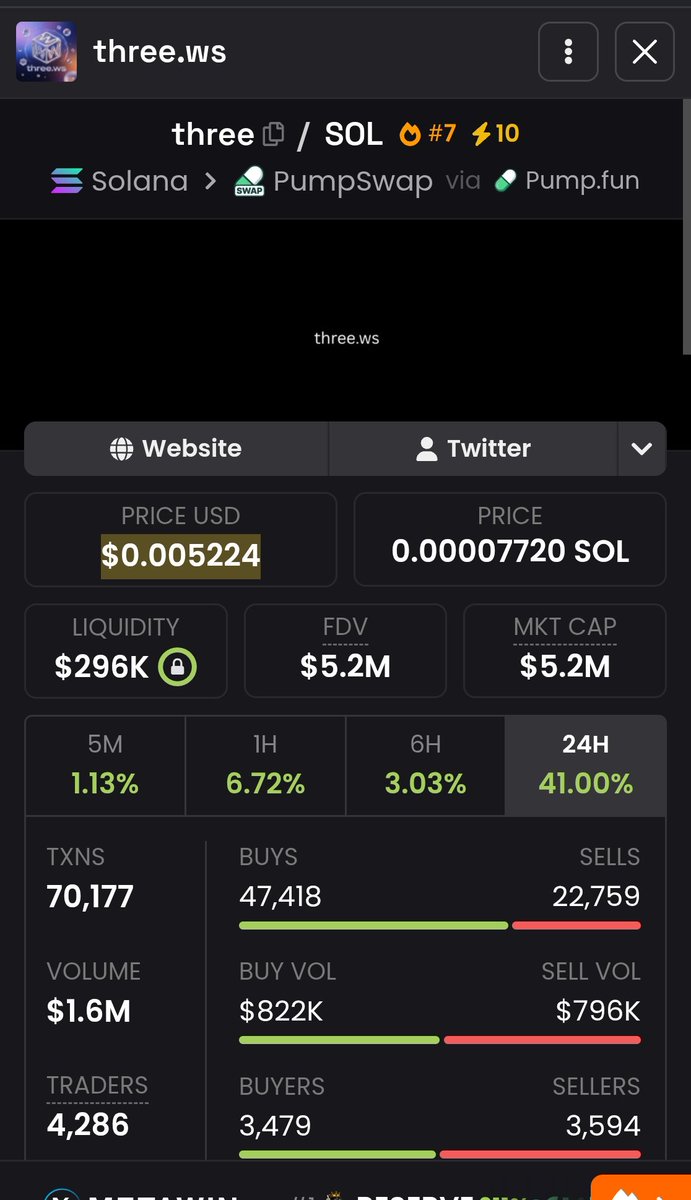This screenshot has width=691, height=1200.
Task: Open the Website link
Action: pyautogui.click(x=176, y=448)
